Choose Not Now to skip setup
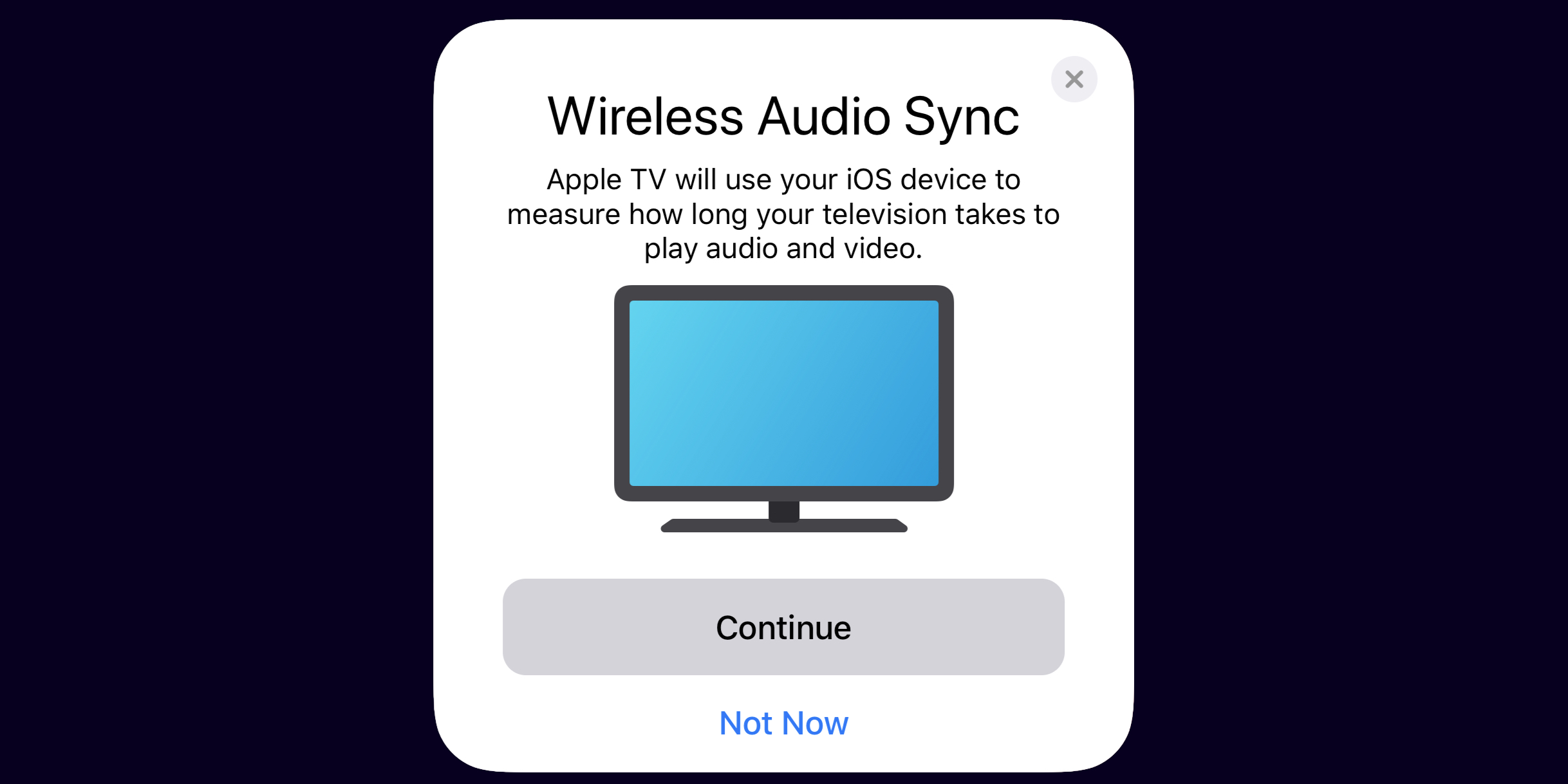The width and height of the screenshot is (1568, 784). tap(783, 723)
